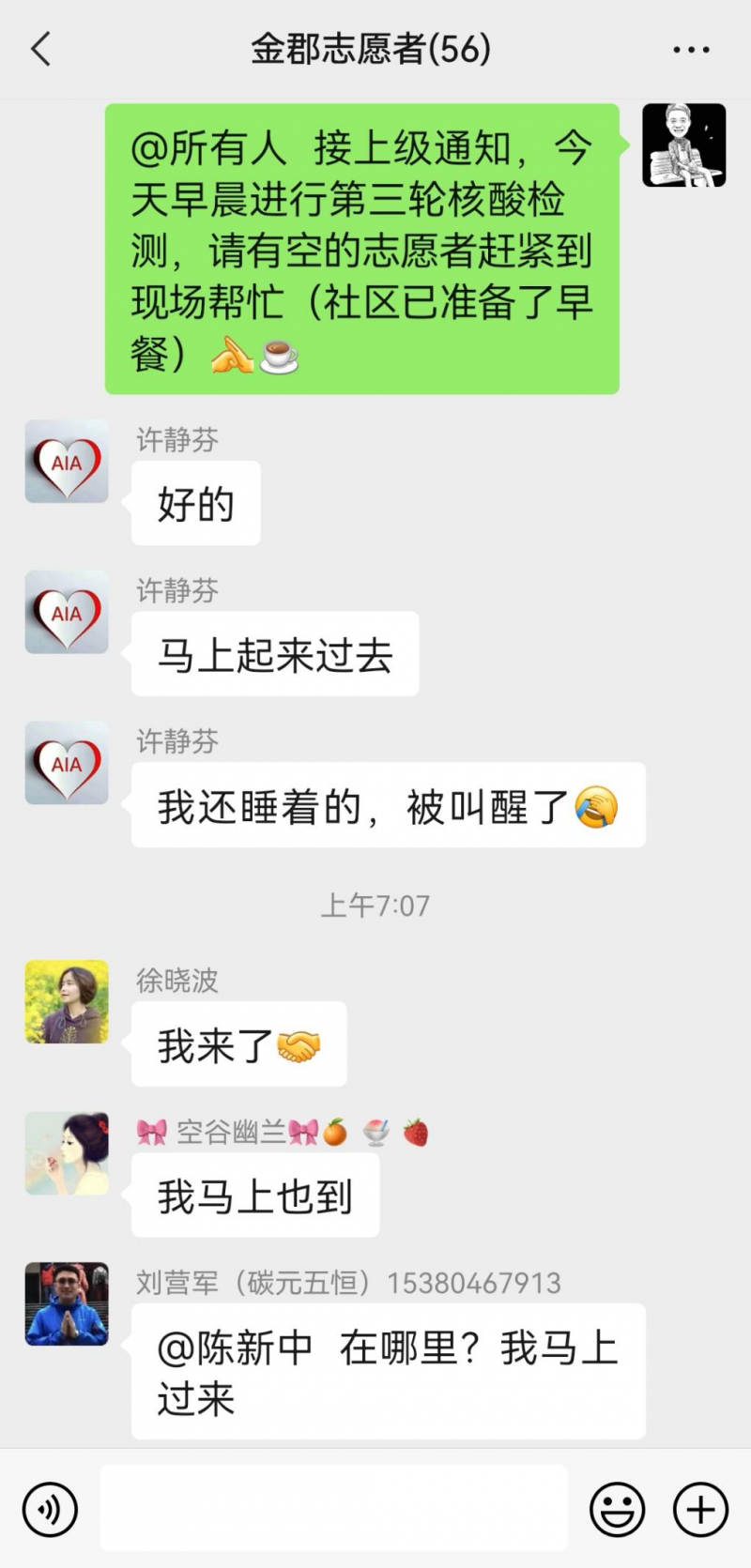Go back from the 金郡志愿者 chat
Viewport: 751px width, 1568px height.
pyautogui.click(x=41, y=50)
